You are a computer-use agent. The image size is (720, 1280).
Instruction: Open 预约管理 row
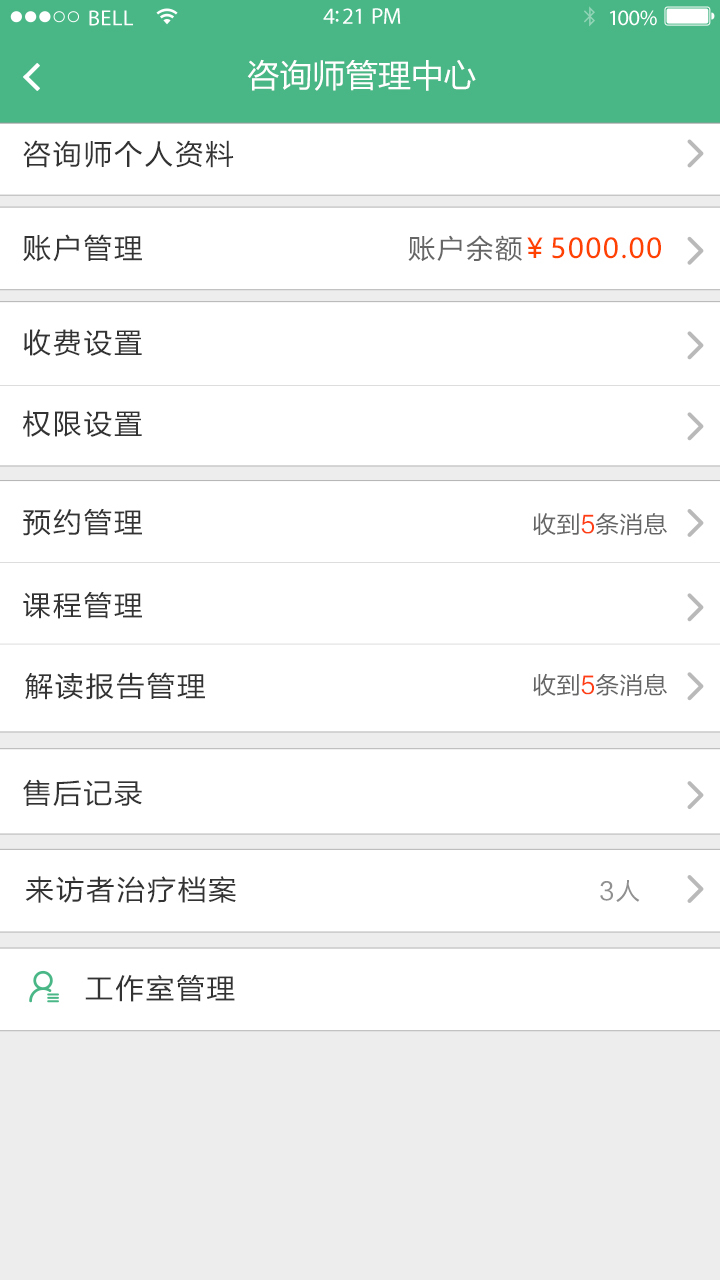tap(360, 523)
